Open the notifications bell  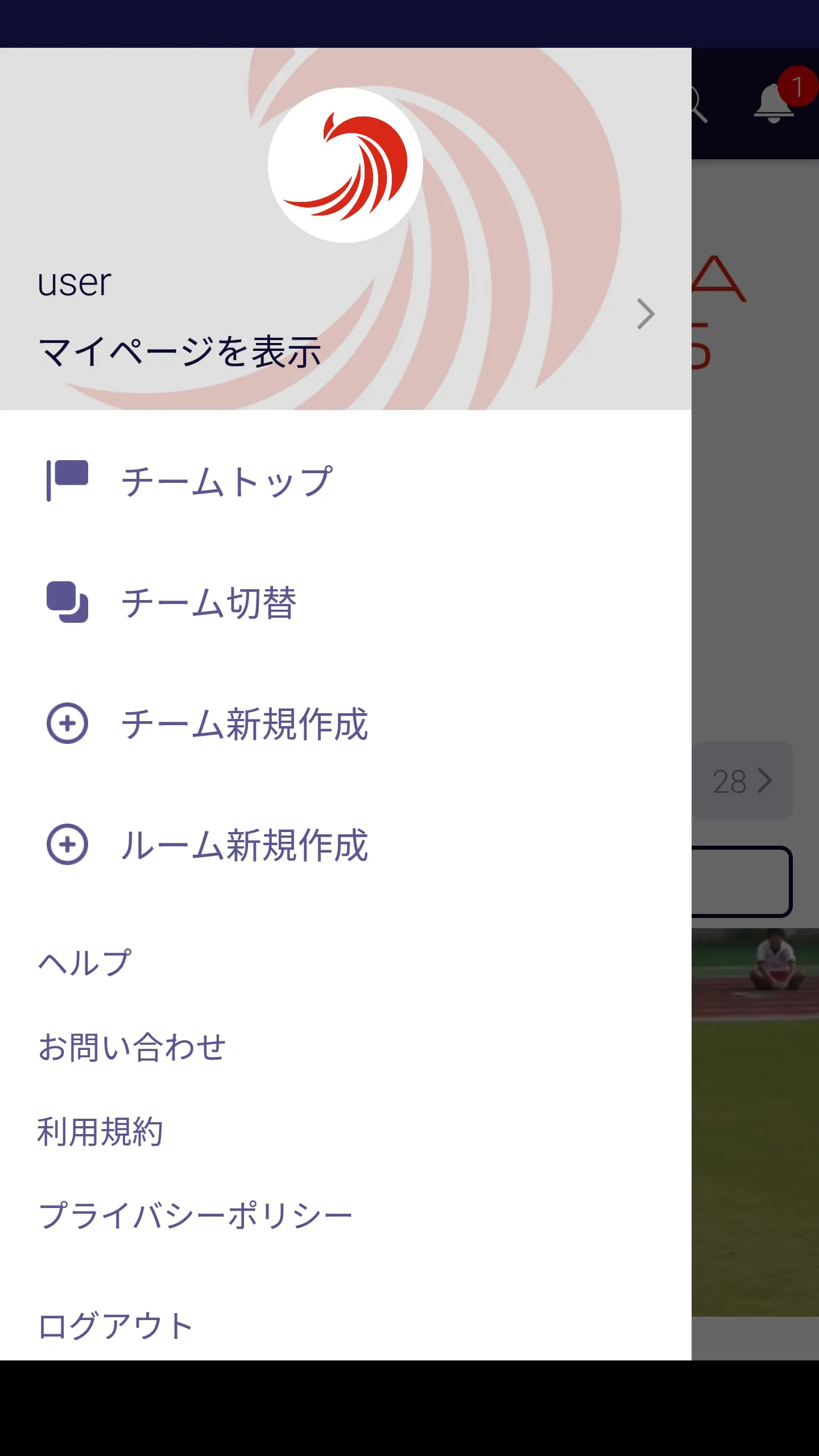pos(775,104)
